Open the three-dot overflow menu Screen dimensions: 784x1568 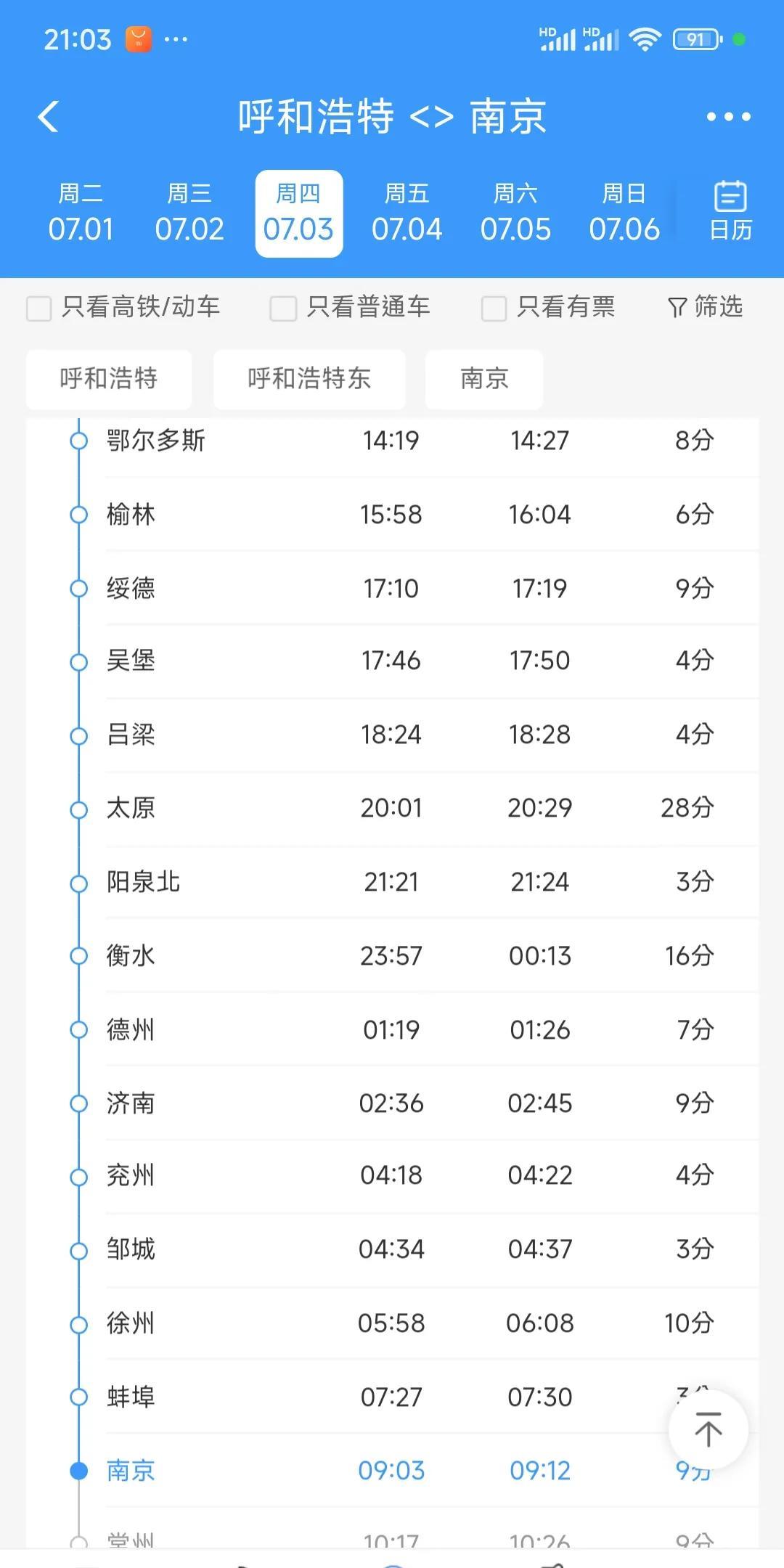point(728,117)
